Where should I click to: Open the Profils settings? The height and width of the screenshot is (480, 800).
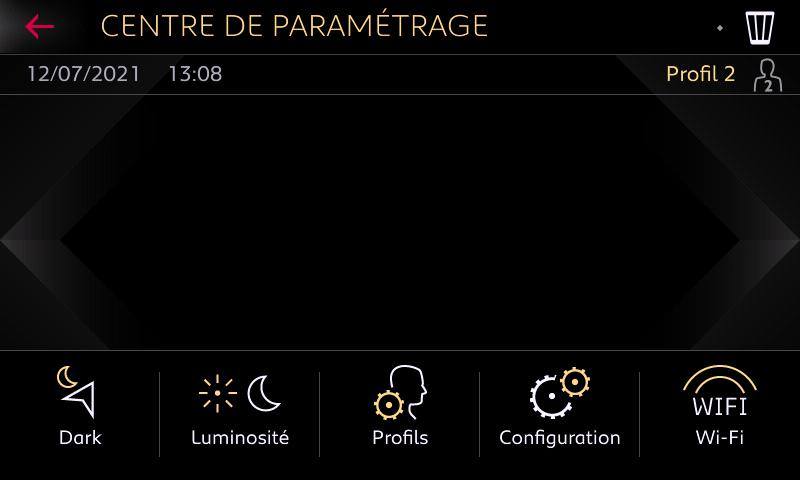400,408
